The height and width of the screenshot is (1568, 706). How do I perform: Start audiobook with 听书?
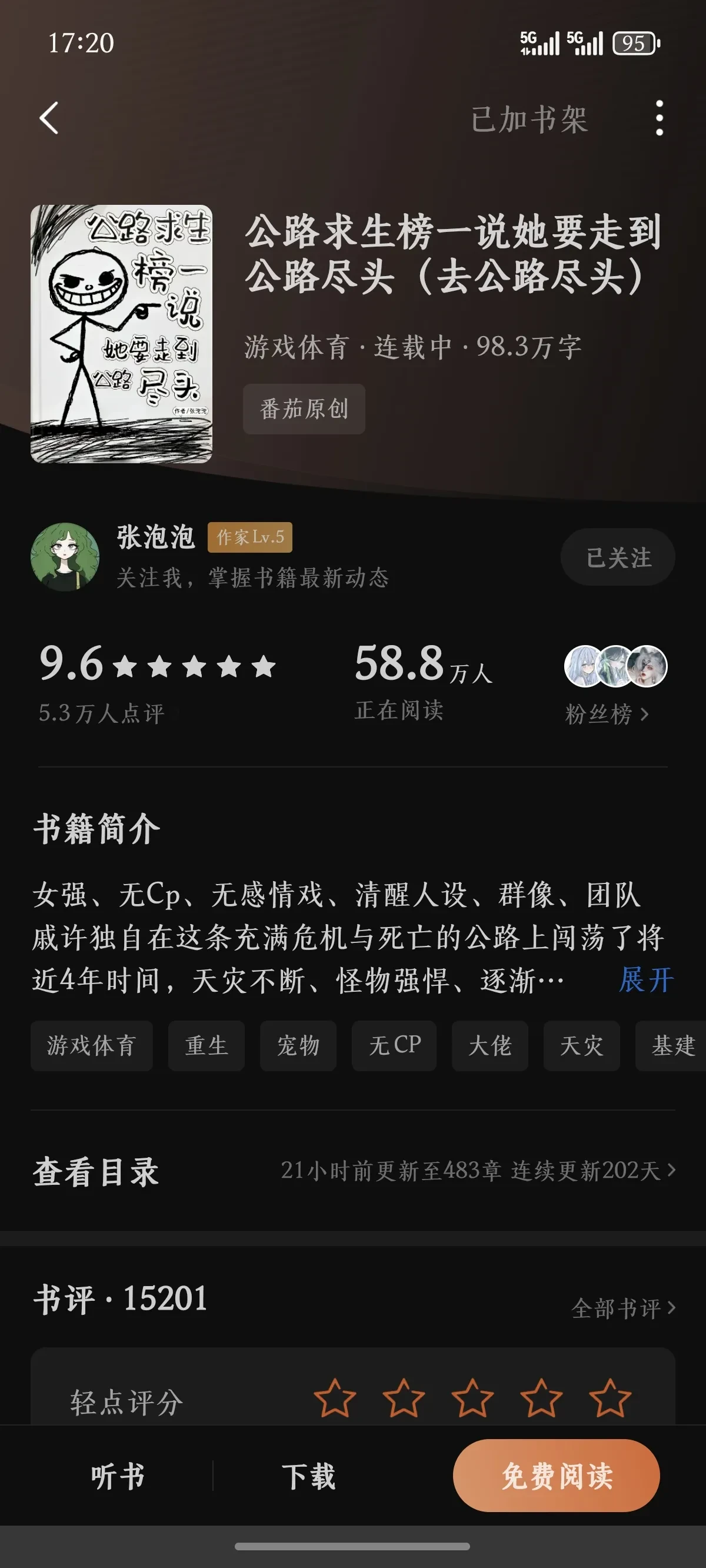118,1476
